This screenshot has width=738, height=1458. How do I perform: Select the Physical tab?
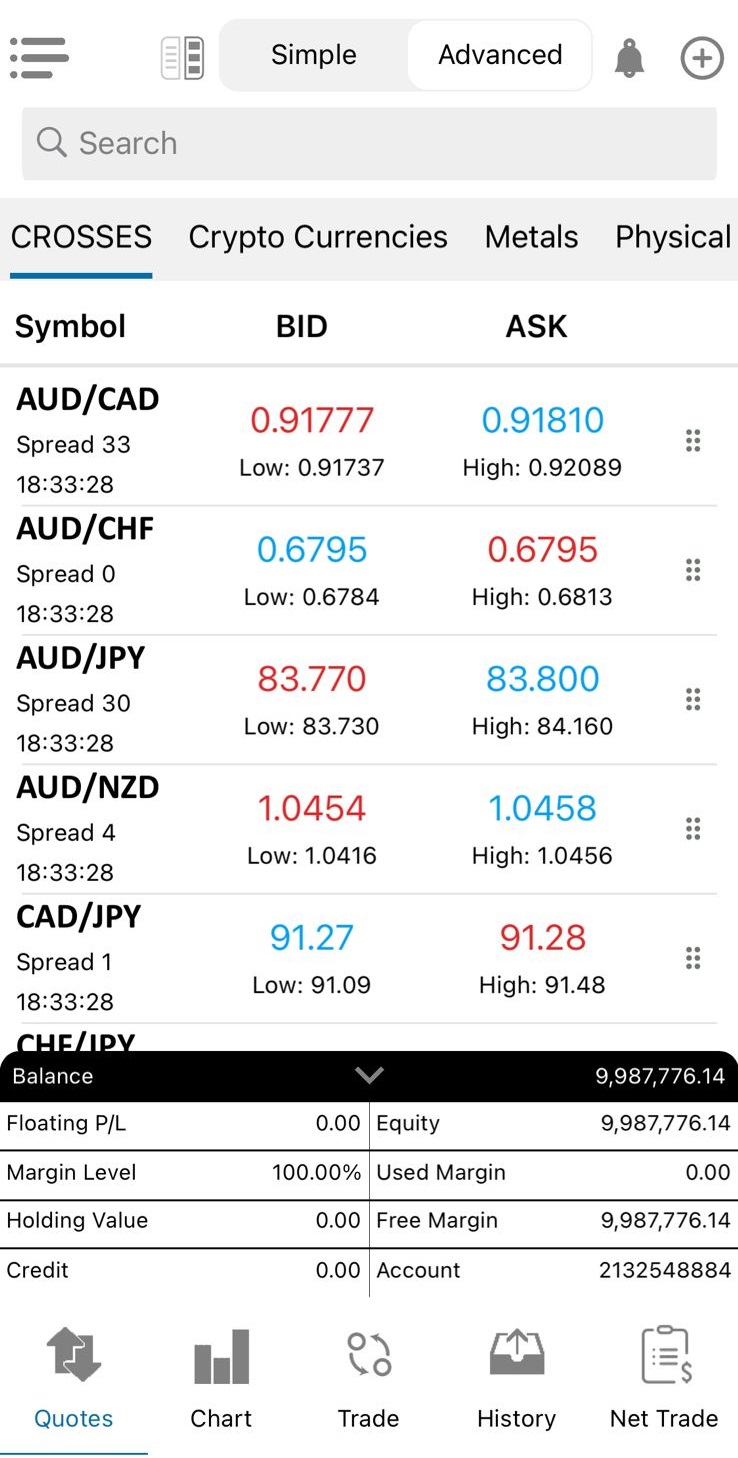point(675,237)
